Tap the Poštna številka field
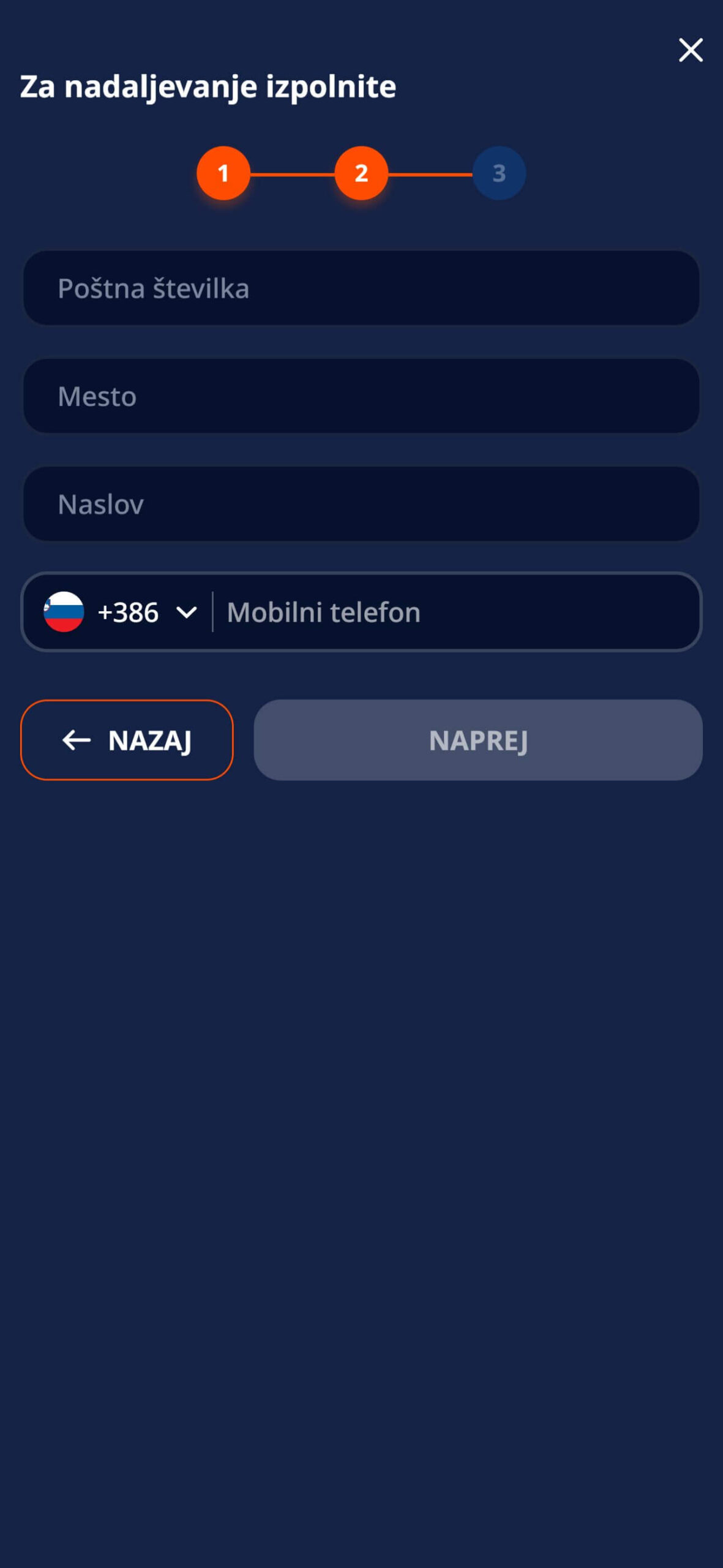Viewport: 723px width, 1568px height. (361, 288)
